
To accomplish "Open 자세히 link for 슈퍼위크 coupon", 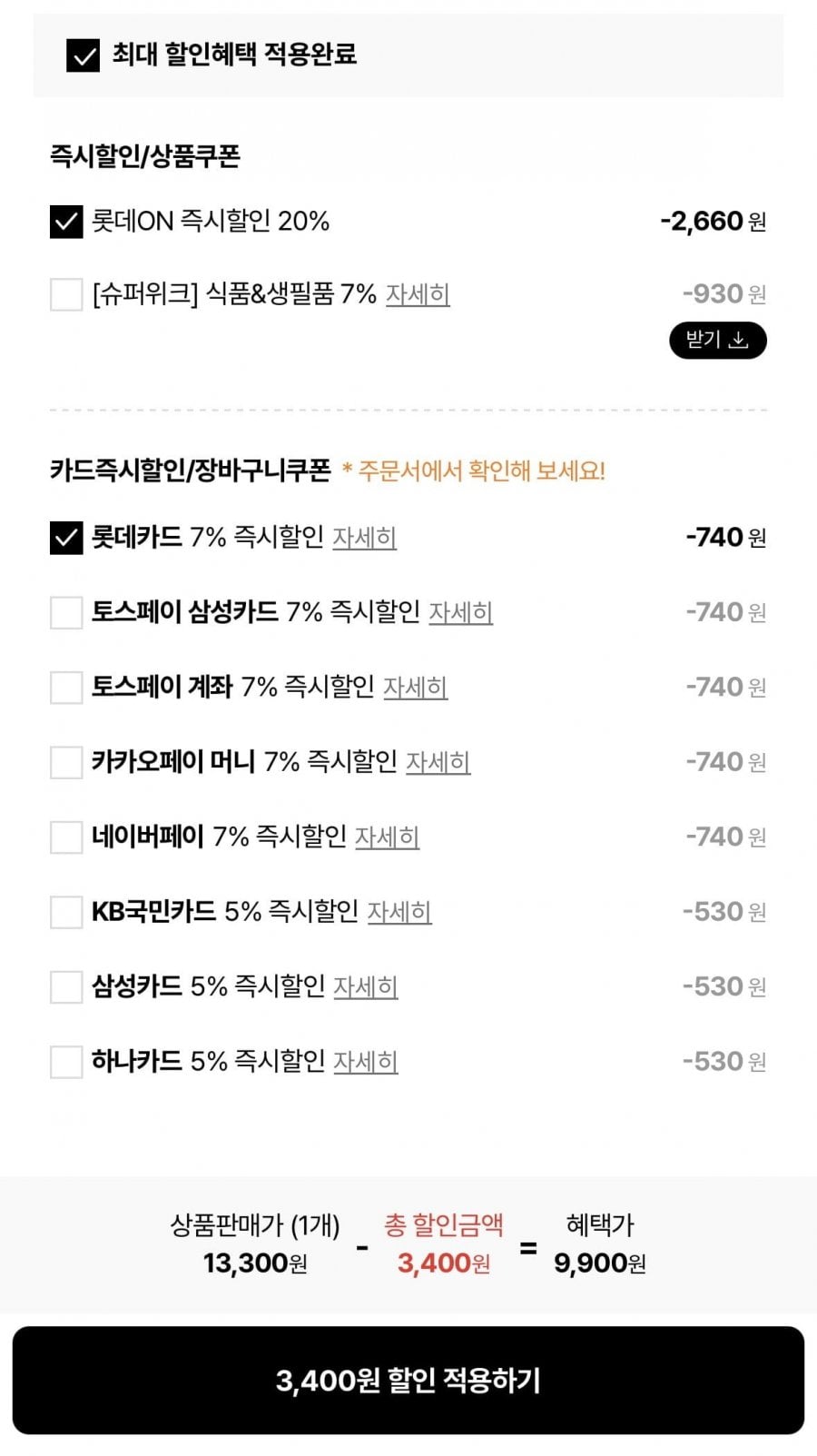I will (x=418, y=294).
